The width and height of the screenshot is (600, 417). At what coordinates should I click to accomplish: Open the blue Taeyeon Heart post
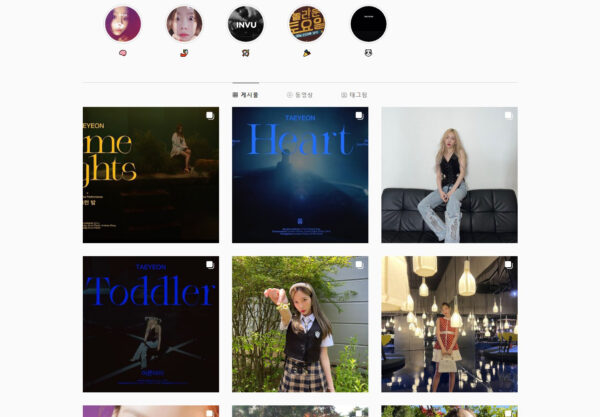point(300,175)
